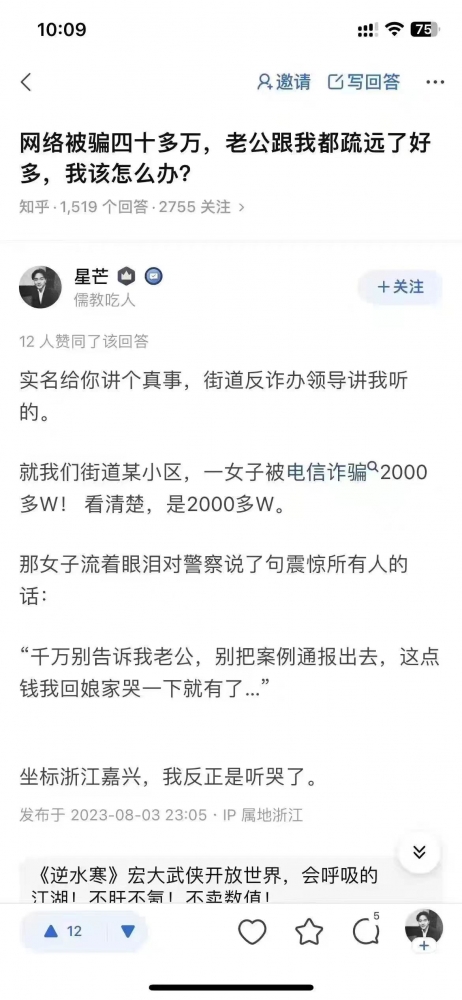
Task: Open the three-dot overflow menu
Action: 435,82
